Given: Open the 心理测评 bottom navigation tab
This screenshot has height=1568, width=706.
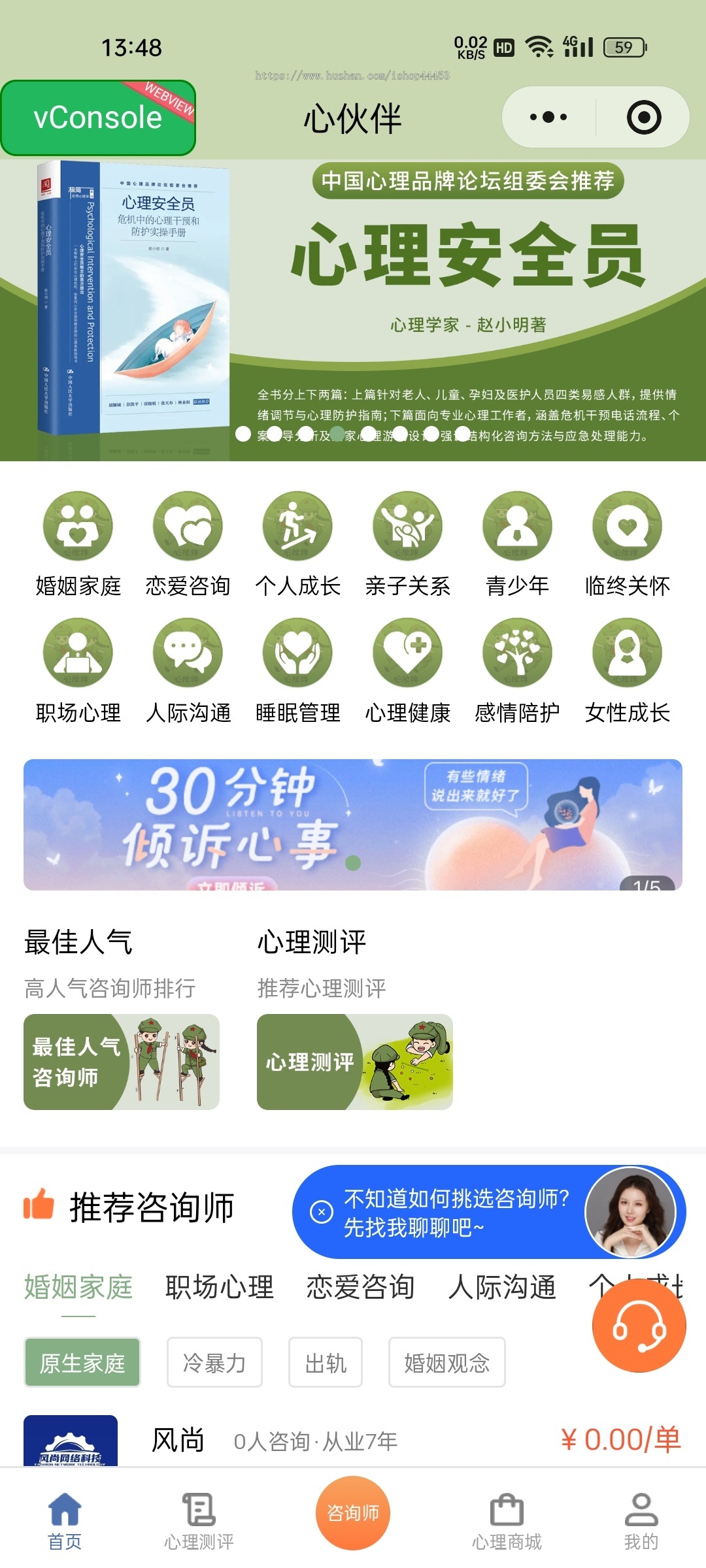Looking at the screenshot, I should point(199,1516).
